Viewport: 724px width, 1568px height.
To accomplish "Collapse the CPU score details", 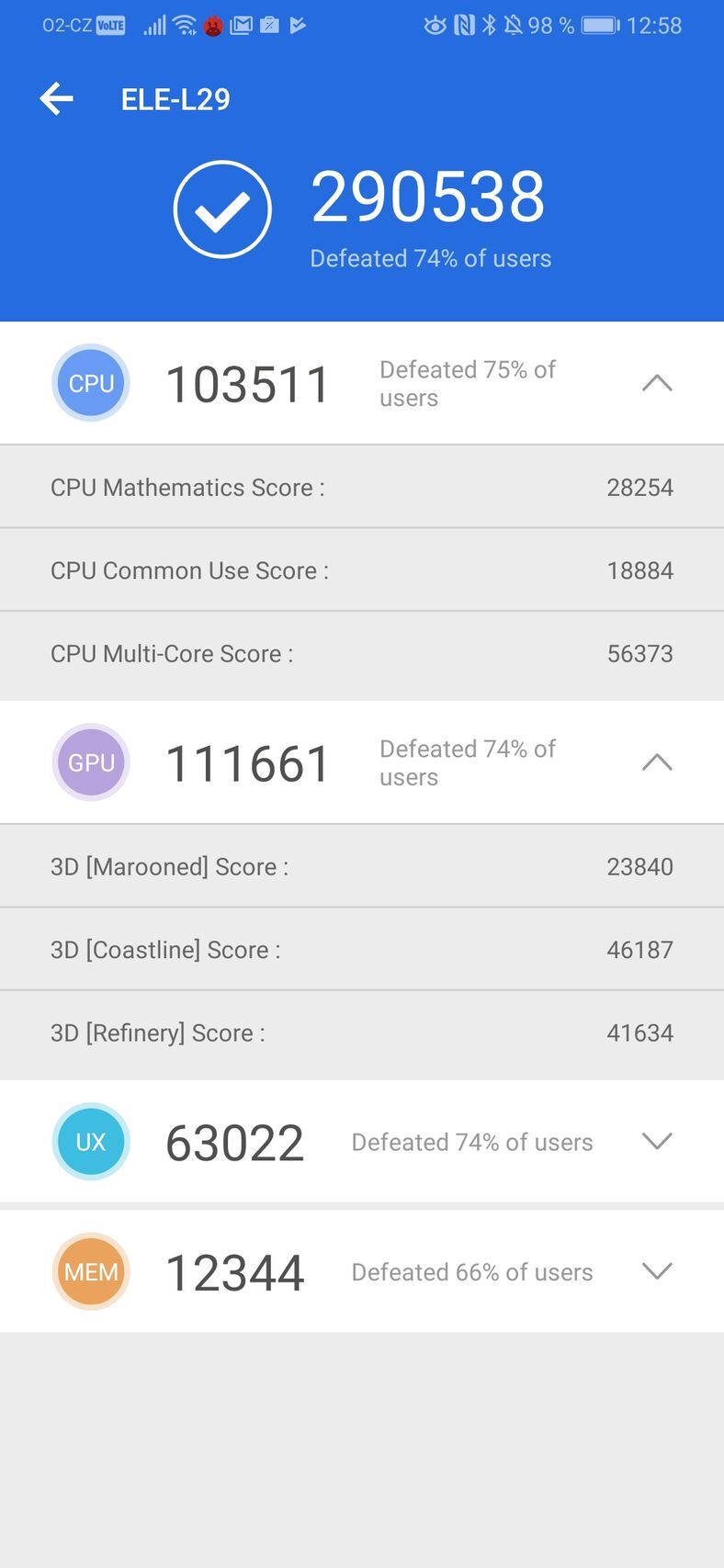I will tap(657, 383).
